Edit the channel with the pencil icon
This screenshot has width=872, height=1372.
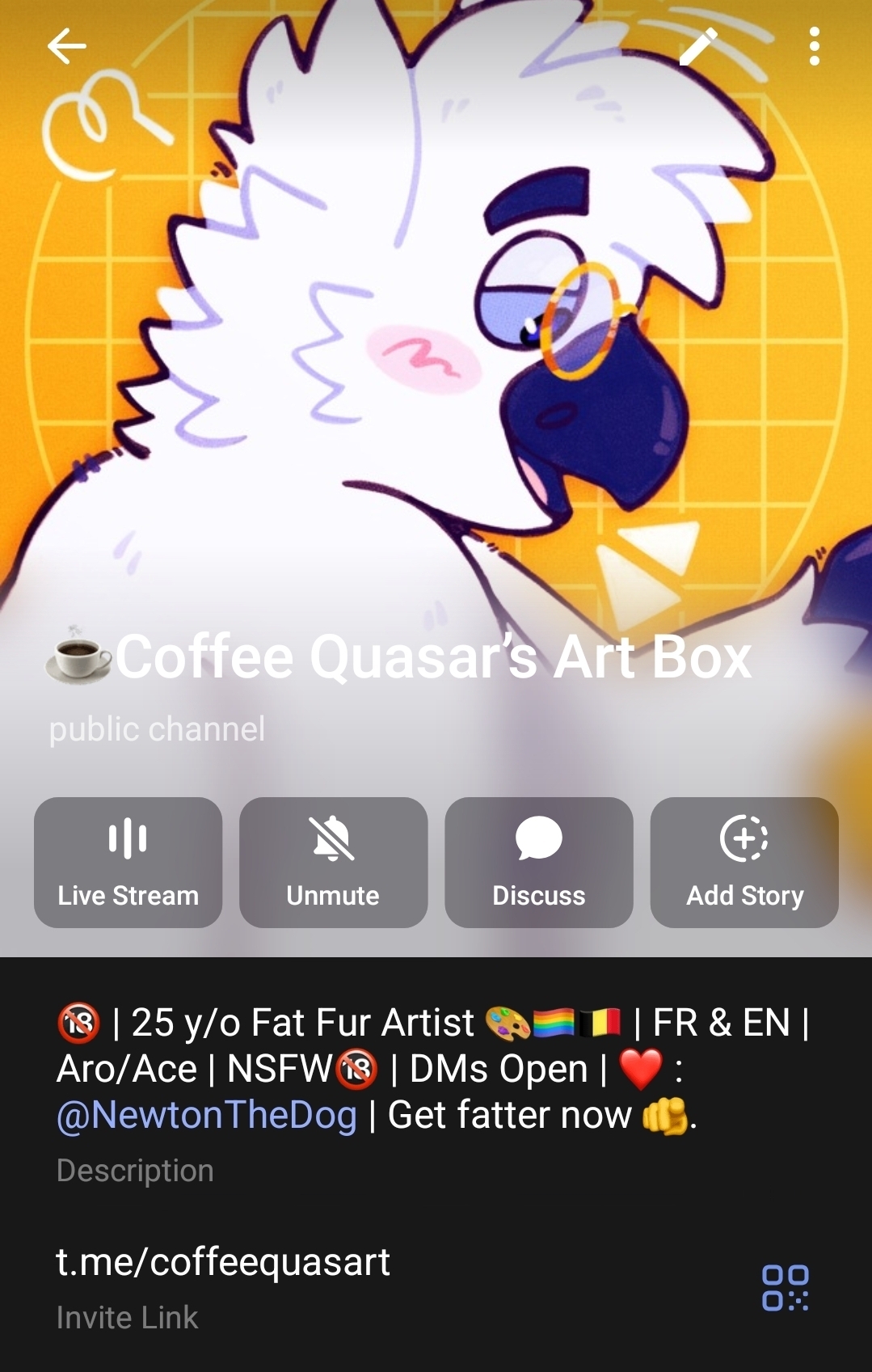point(698,46)
